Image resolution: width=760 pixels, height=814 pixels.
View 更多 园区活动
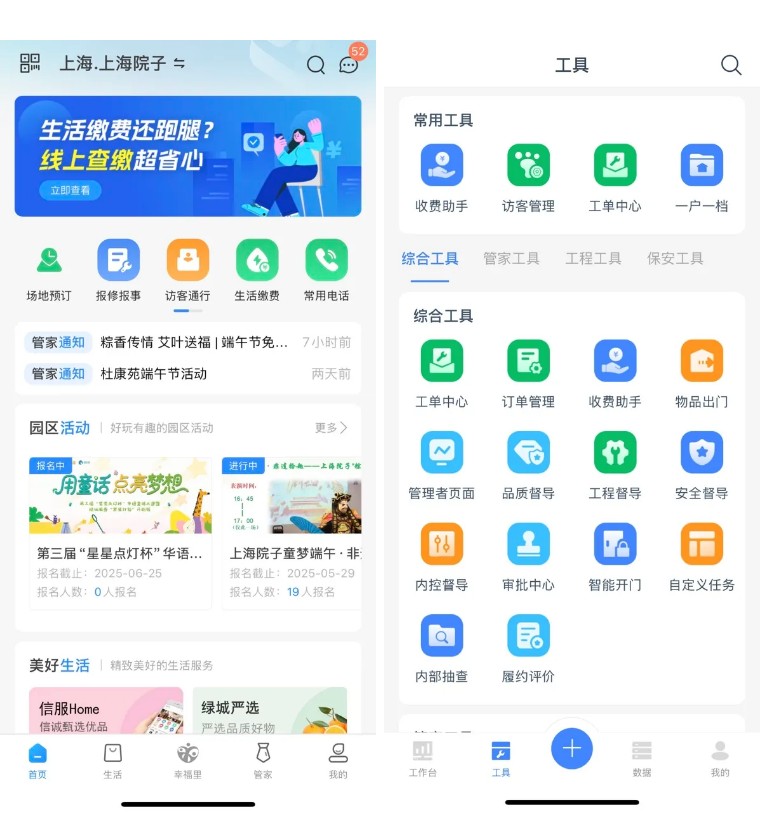331,428
